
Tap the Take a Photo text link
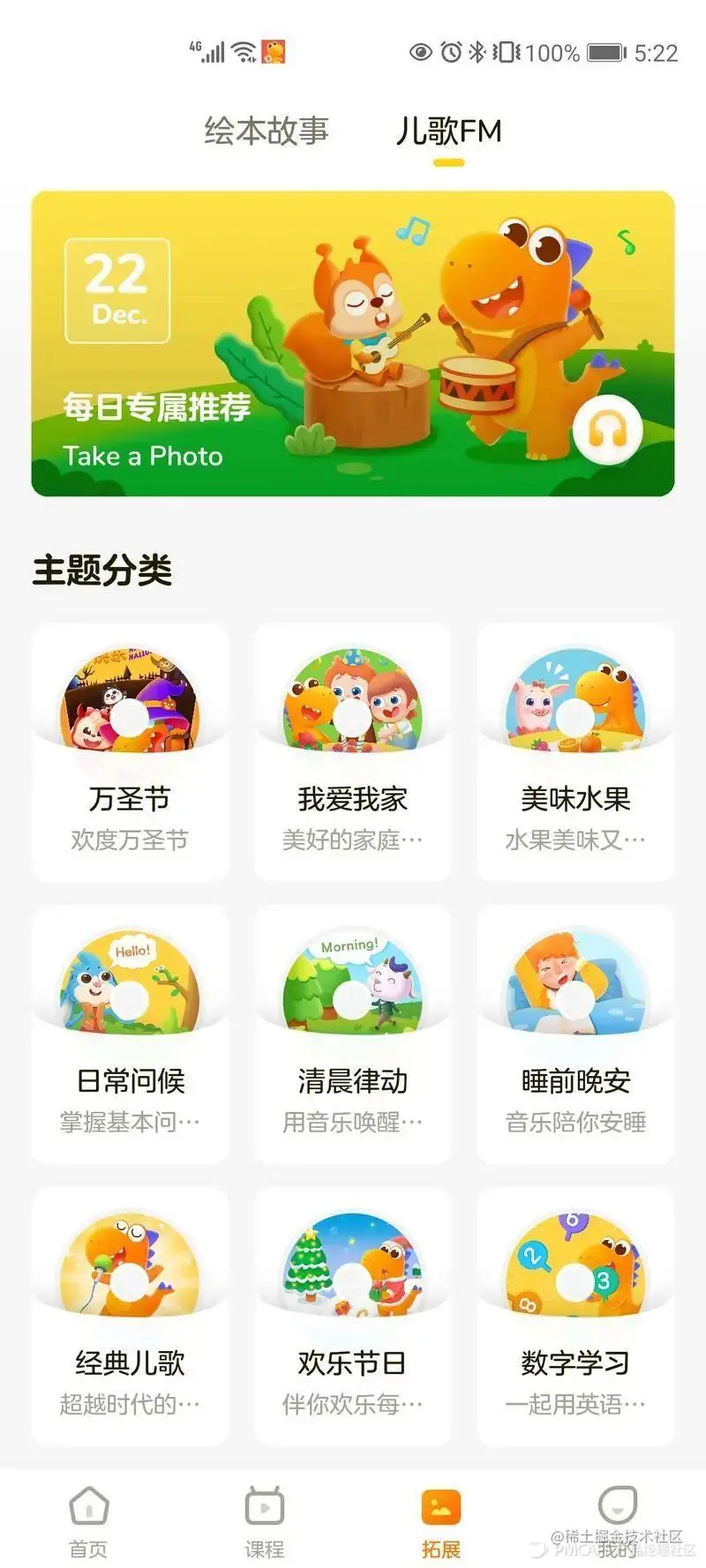pyautogui.click(x=141, y=457)
